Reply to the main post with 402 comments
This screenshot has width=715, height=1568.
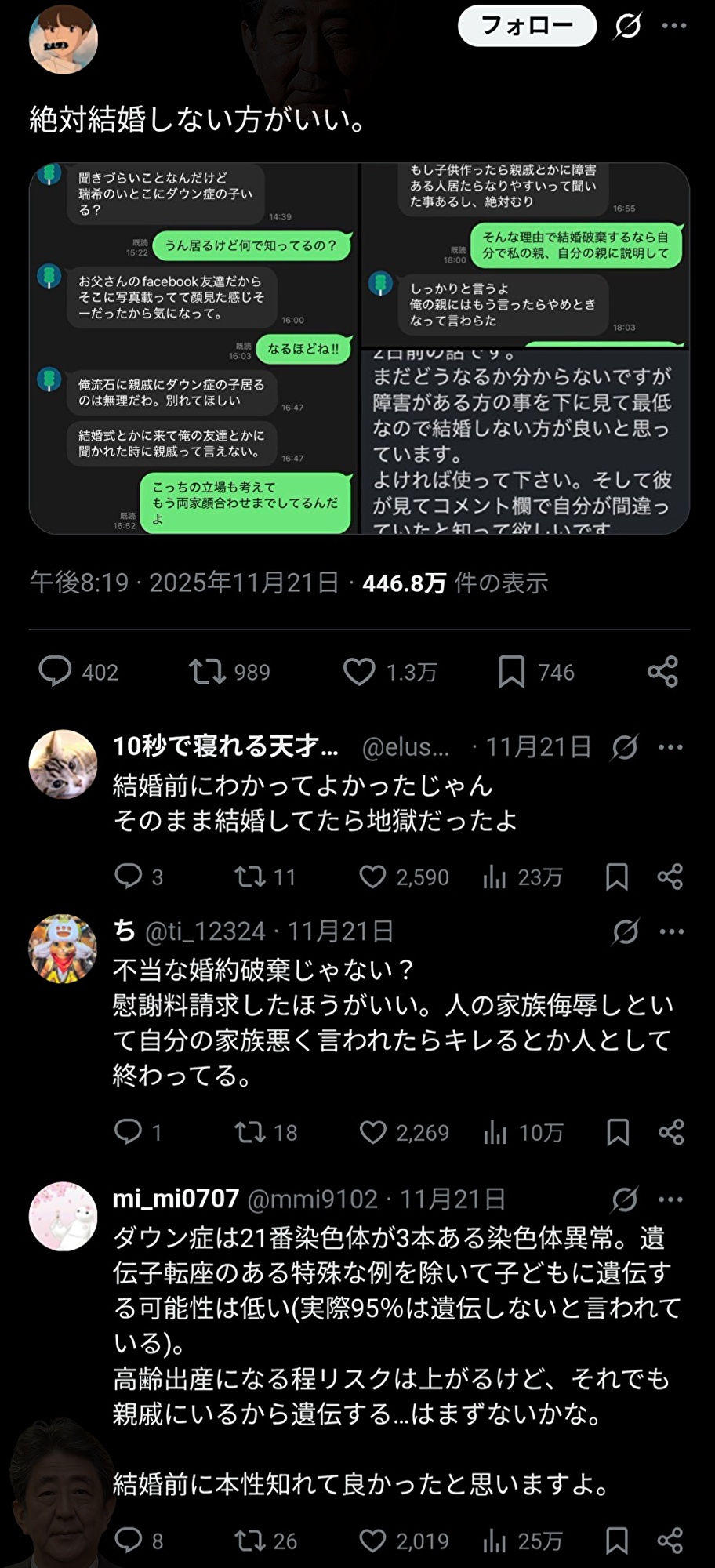[55, 672]
